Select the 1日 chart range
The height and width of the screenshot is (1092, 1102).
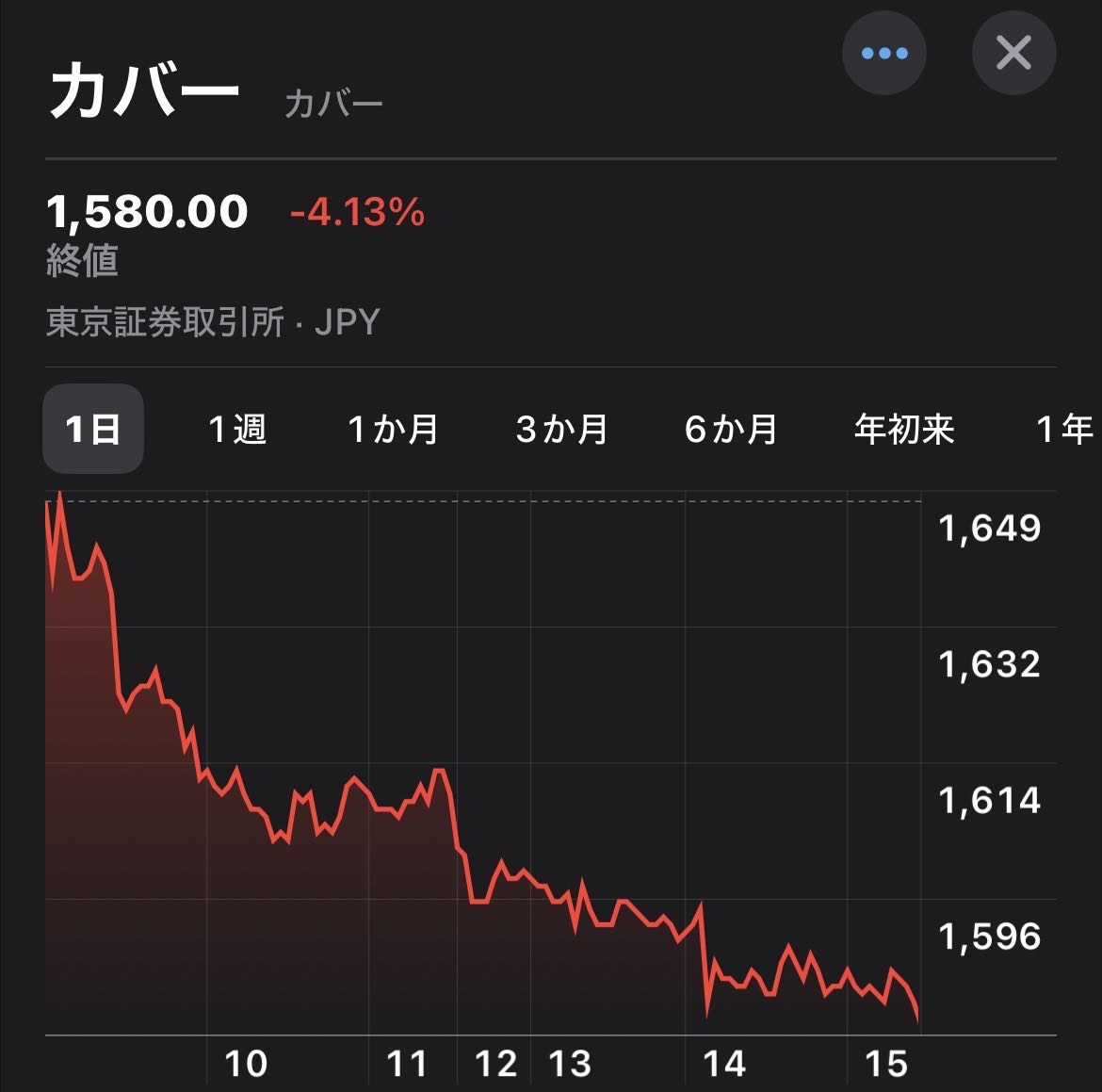93,430
